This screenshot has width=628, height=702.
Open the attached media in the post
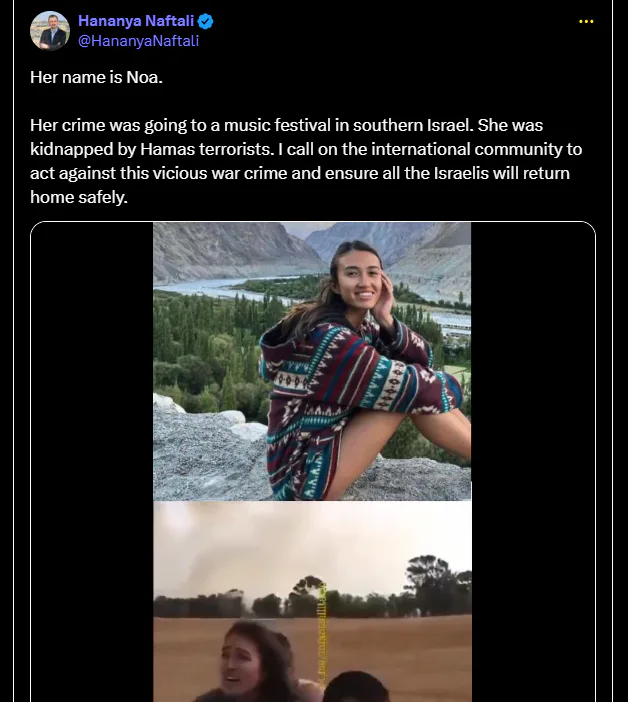tap(312, 462)
